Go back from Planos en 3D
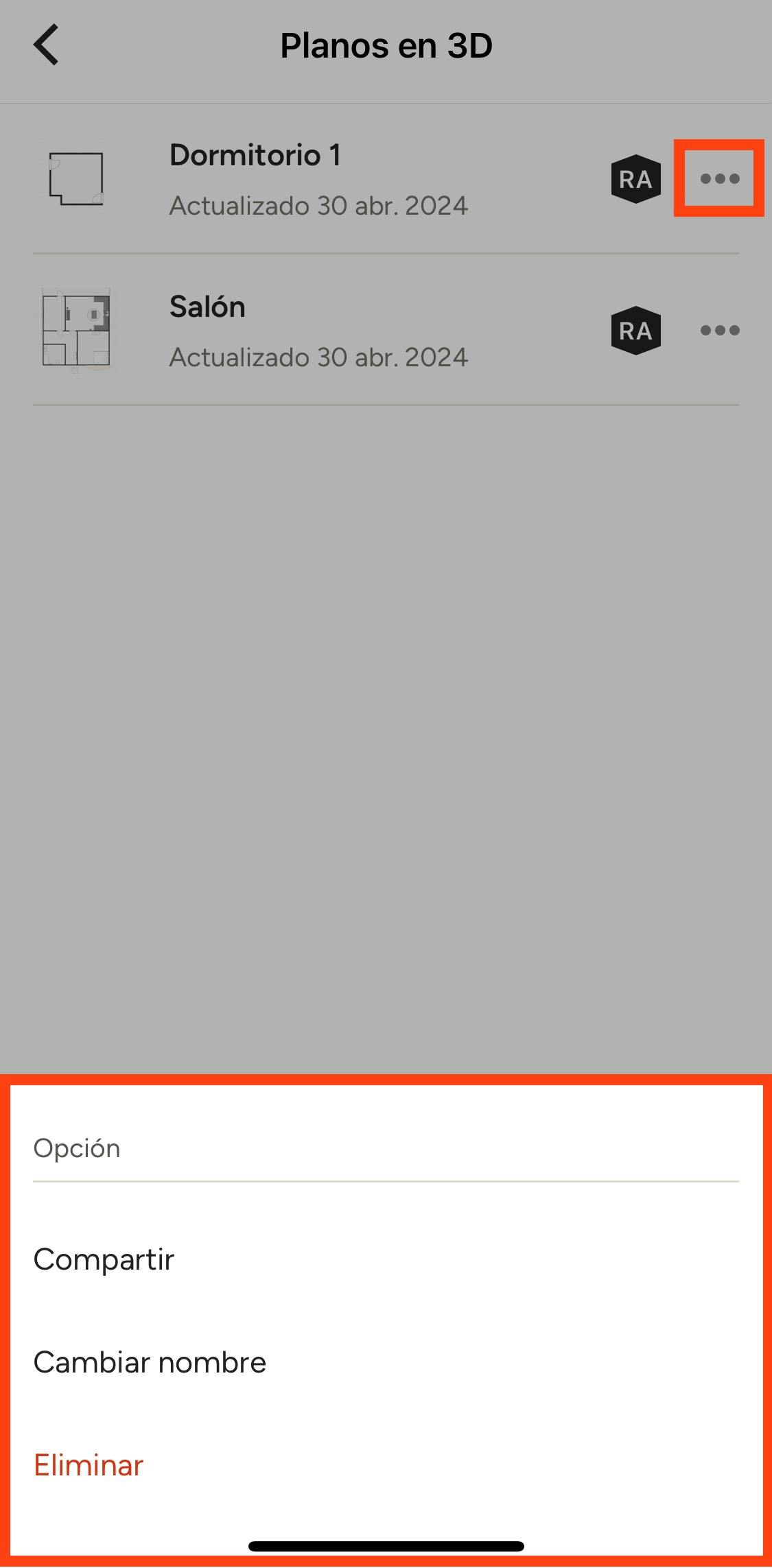772x1568 pixels. point(47,45)
